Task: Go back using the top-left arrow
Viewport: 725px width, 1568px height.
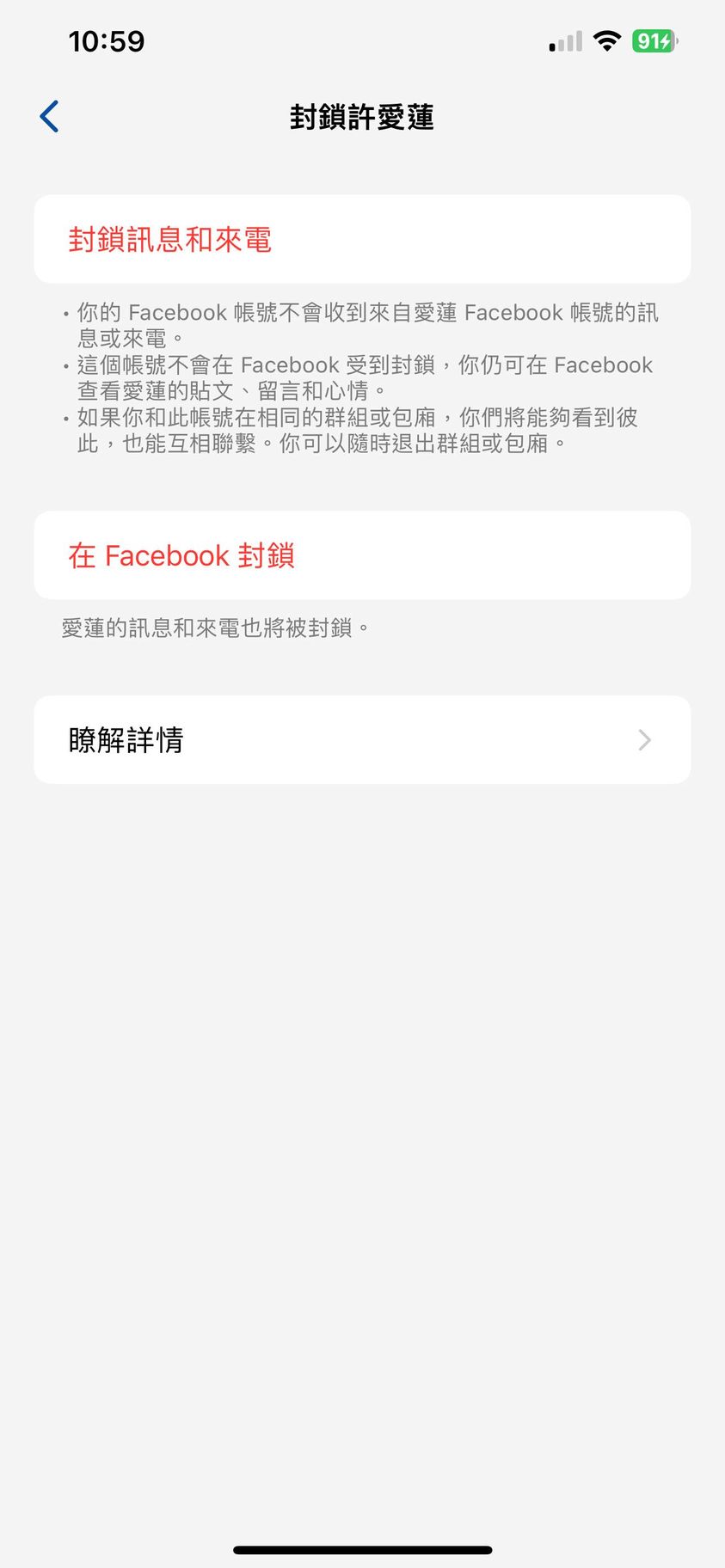Action: pyautogui.click(x=50, y=117)
